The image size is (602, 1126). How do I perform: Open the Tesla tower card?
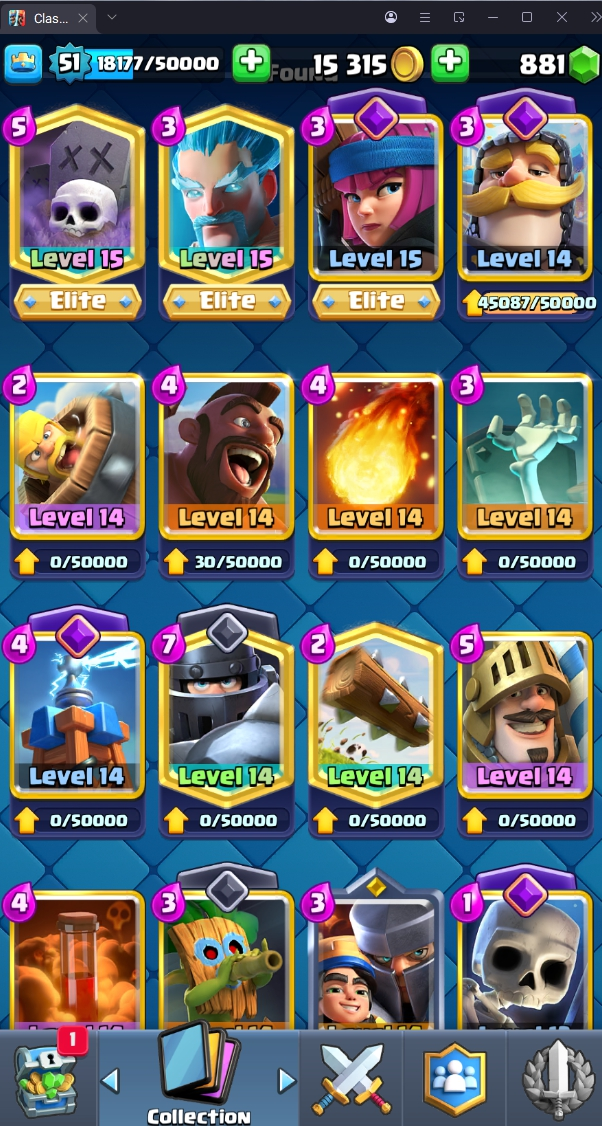pyautogui.click(x=77, y=720)
